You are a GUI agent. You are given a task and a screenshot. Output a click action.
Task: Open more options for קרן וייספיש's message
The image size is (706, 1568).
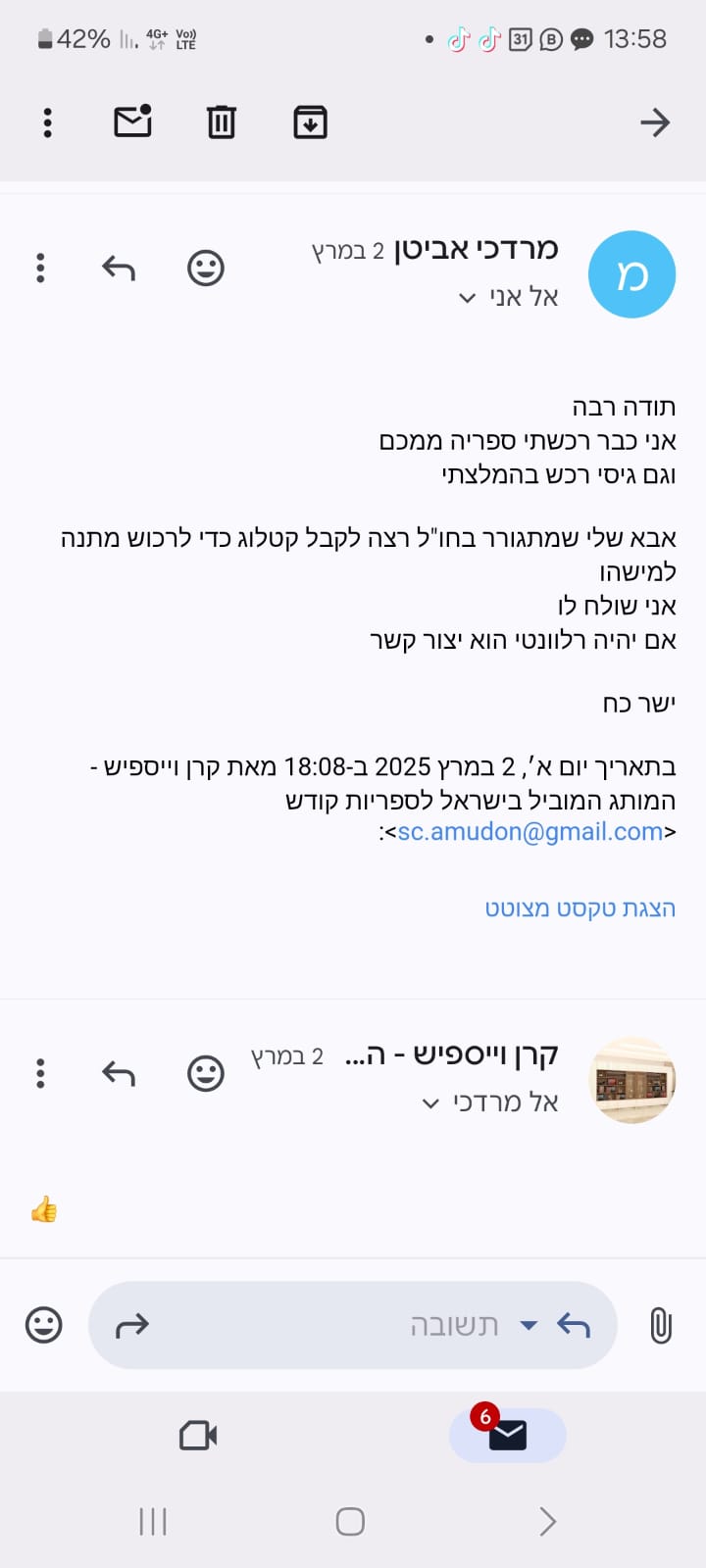click(40, 1073)
